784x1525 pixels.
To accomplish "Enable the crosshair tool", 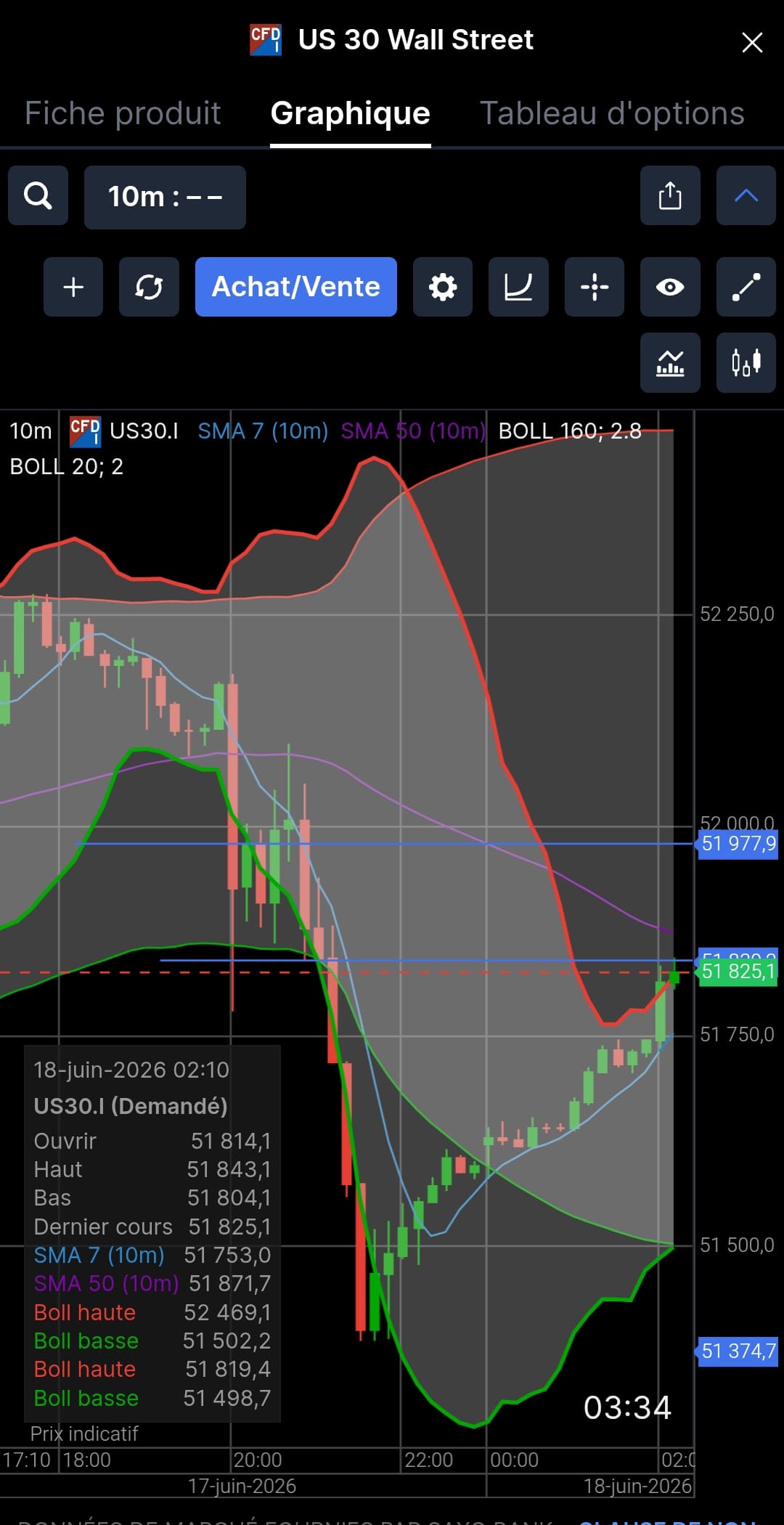I will 595,287.
